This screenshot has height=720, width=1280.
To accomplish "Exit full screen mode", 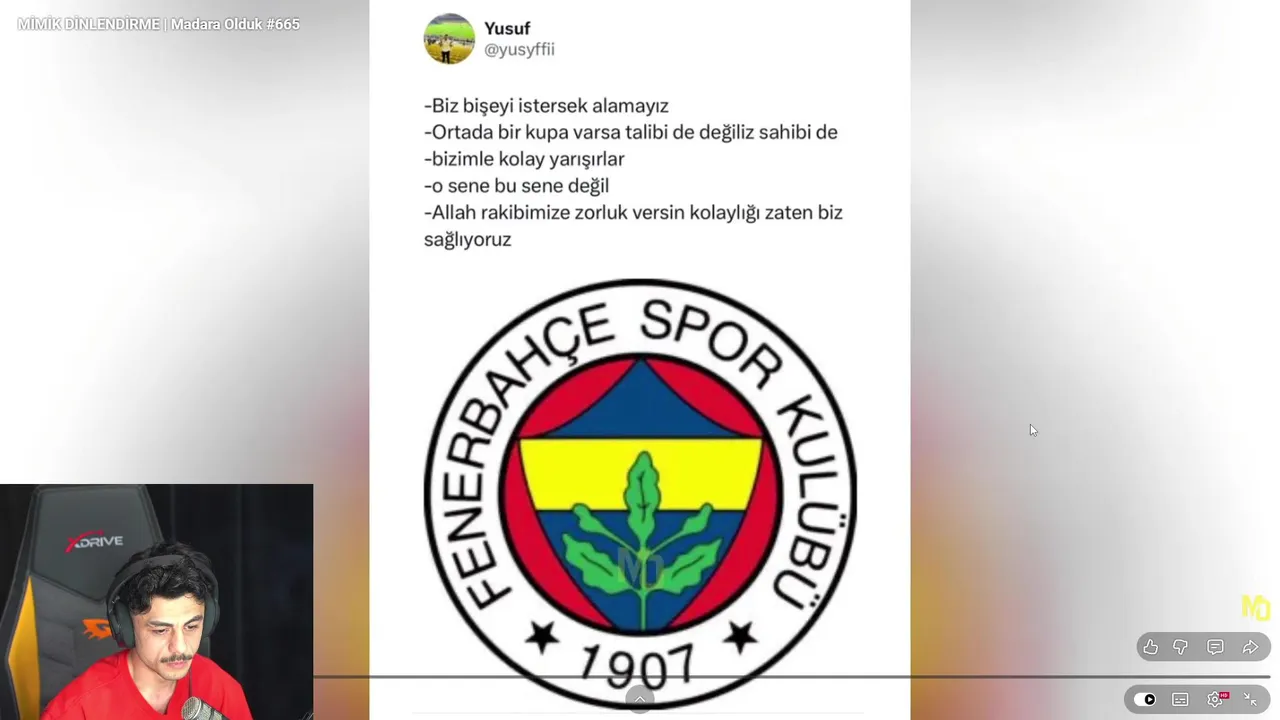I will click(1250, 699).
